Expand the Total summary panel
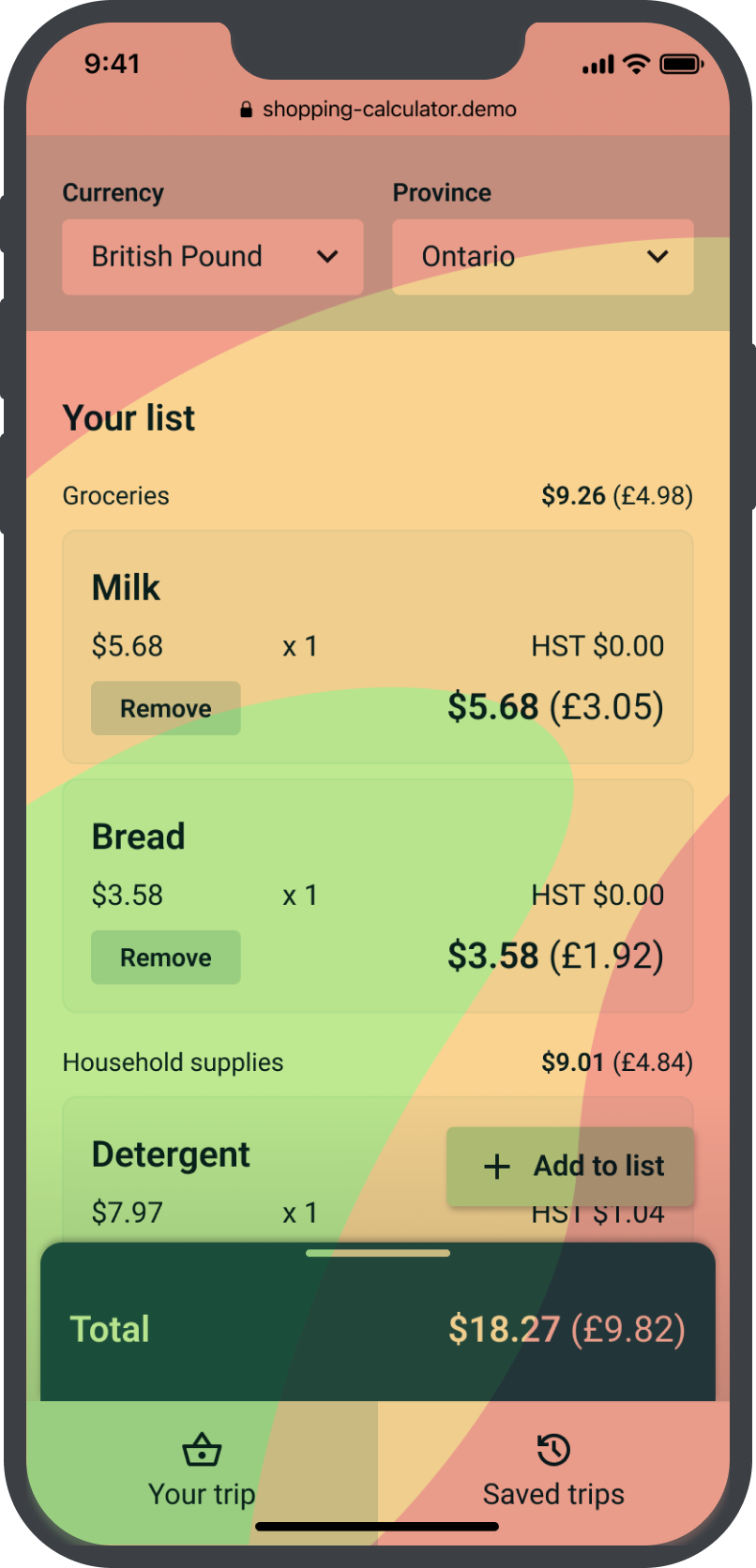 378,1254
